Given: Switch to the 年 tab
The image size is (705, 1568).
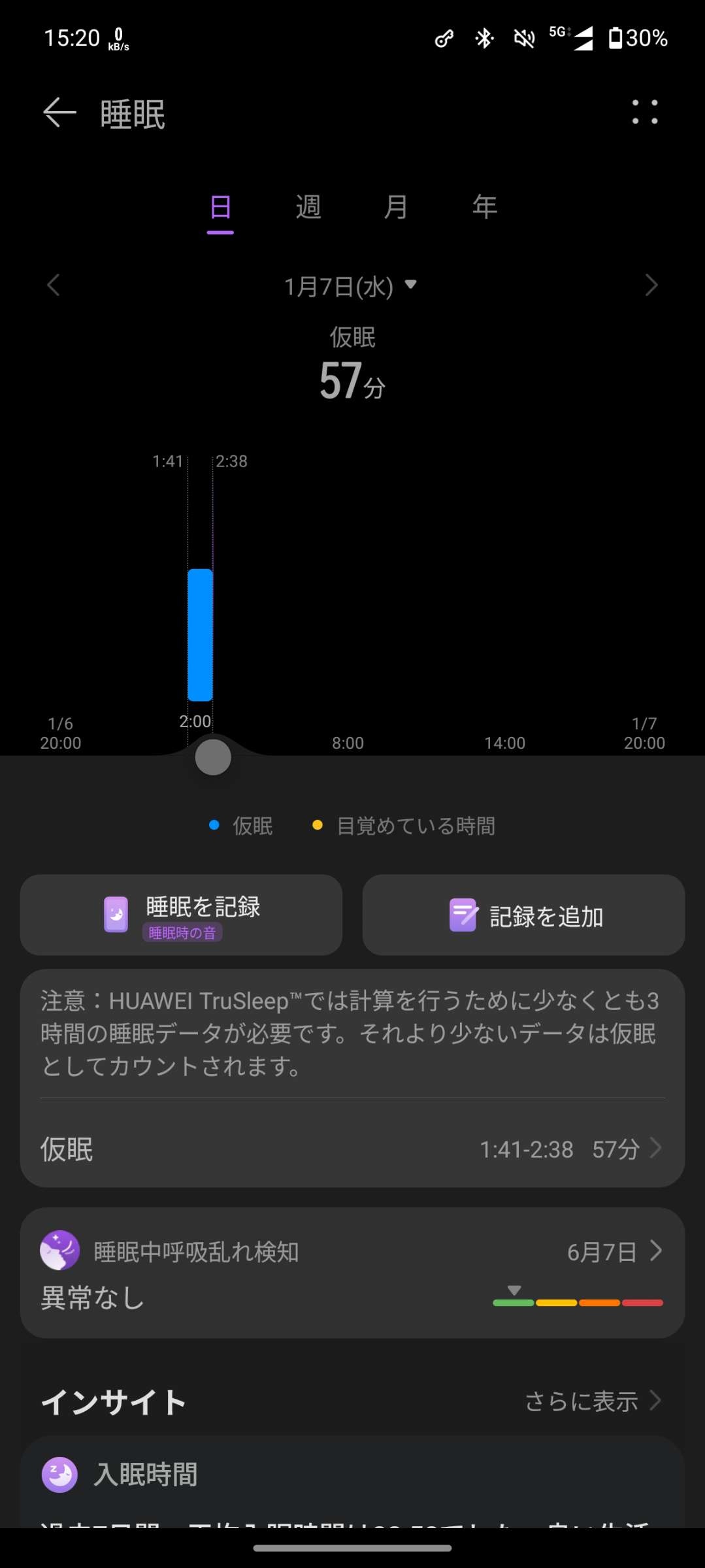Looking at the screenshot, I should coord(484,208).
